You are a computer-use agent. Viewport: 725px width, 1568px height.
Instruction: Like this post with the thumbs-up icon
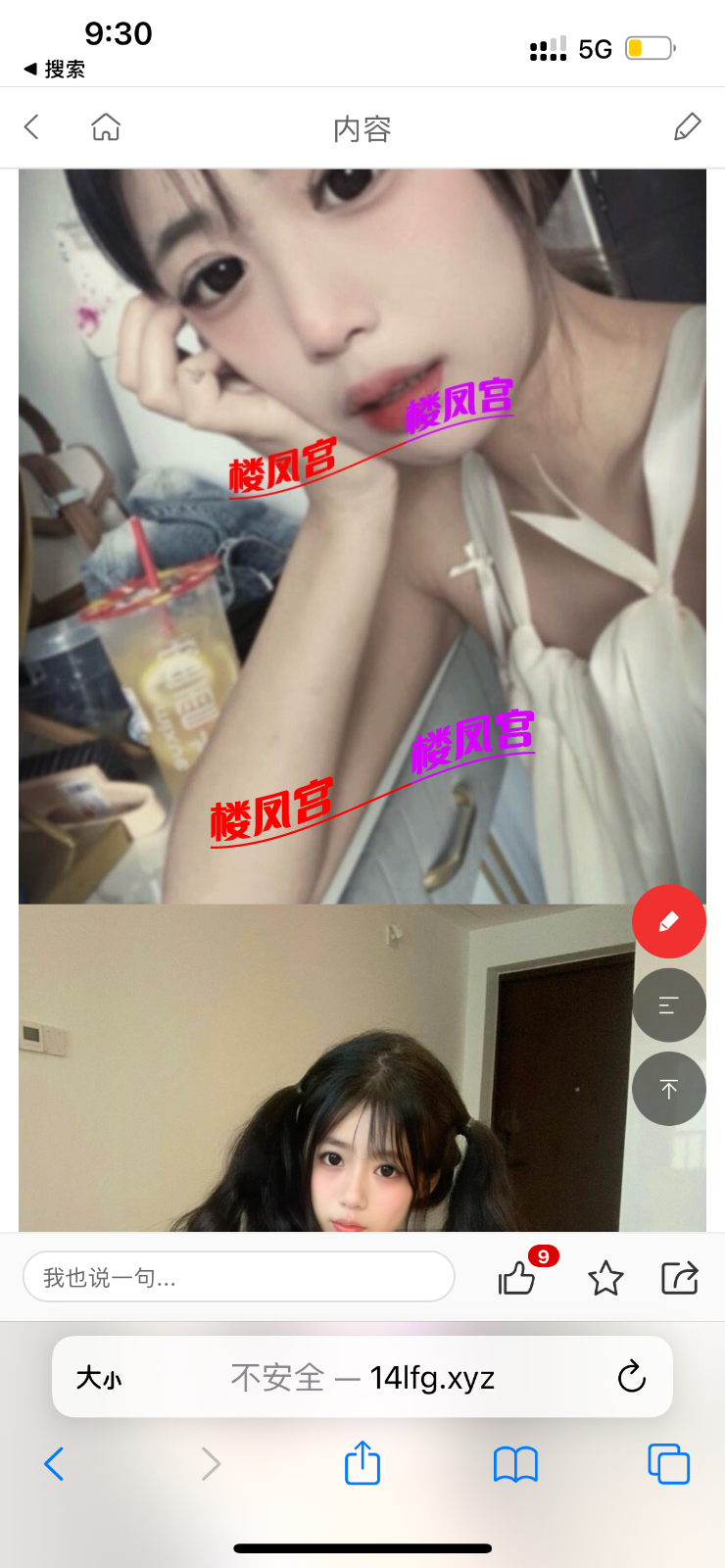[517, 1277]
